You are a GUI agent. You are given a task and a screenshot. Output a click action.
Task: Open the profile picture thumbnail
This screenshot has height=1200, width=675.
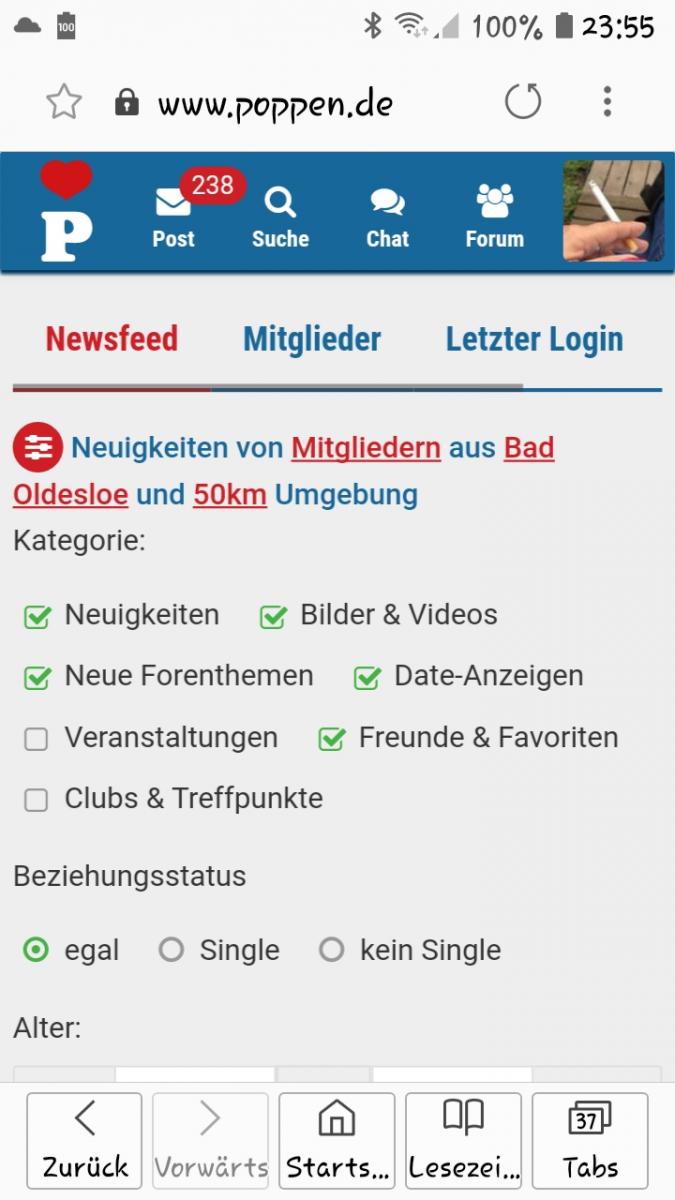613,211
